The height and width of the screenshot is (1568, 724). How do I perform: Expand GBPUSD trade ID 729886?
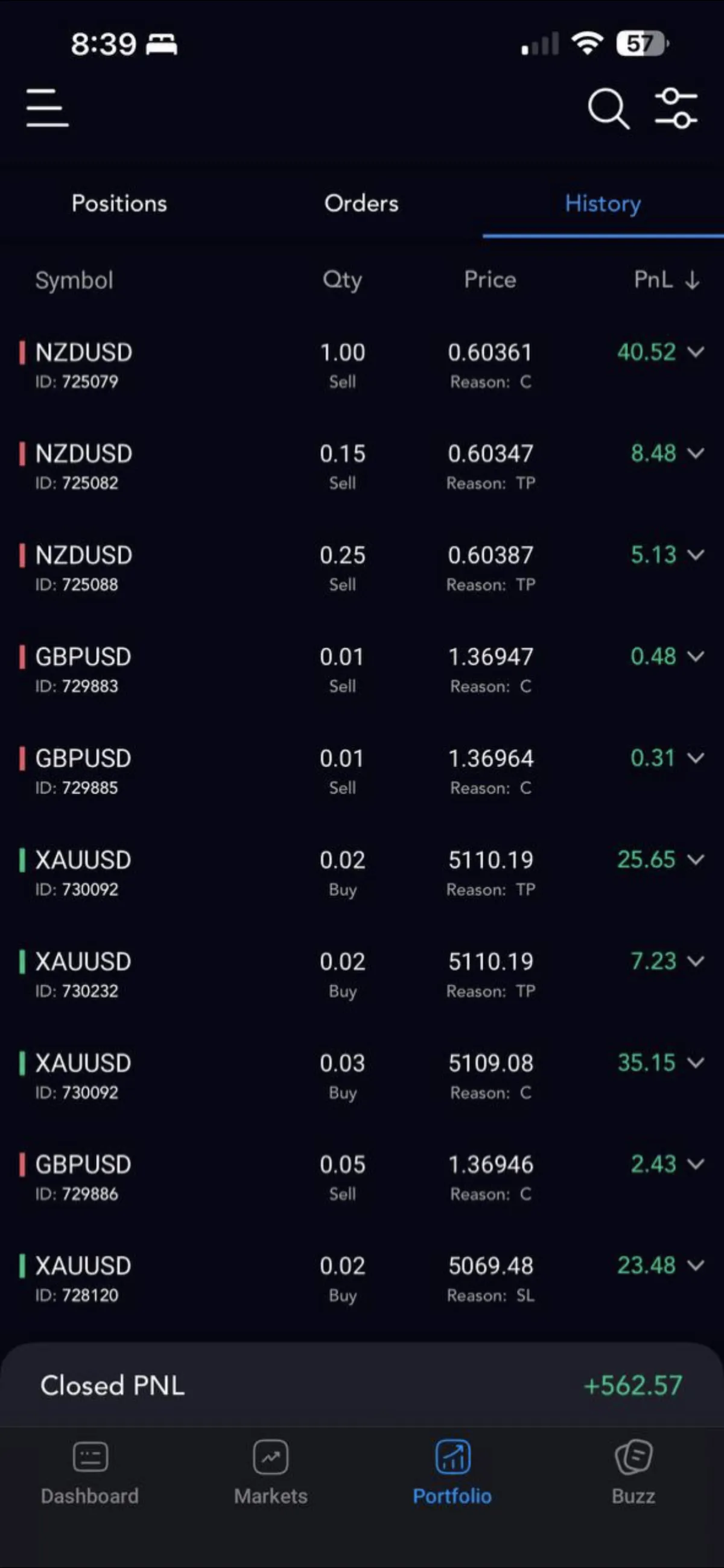tap(696, 1164)
